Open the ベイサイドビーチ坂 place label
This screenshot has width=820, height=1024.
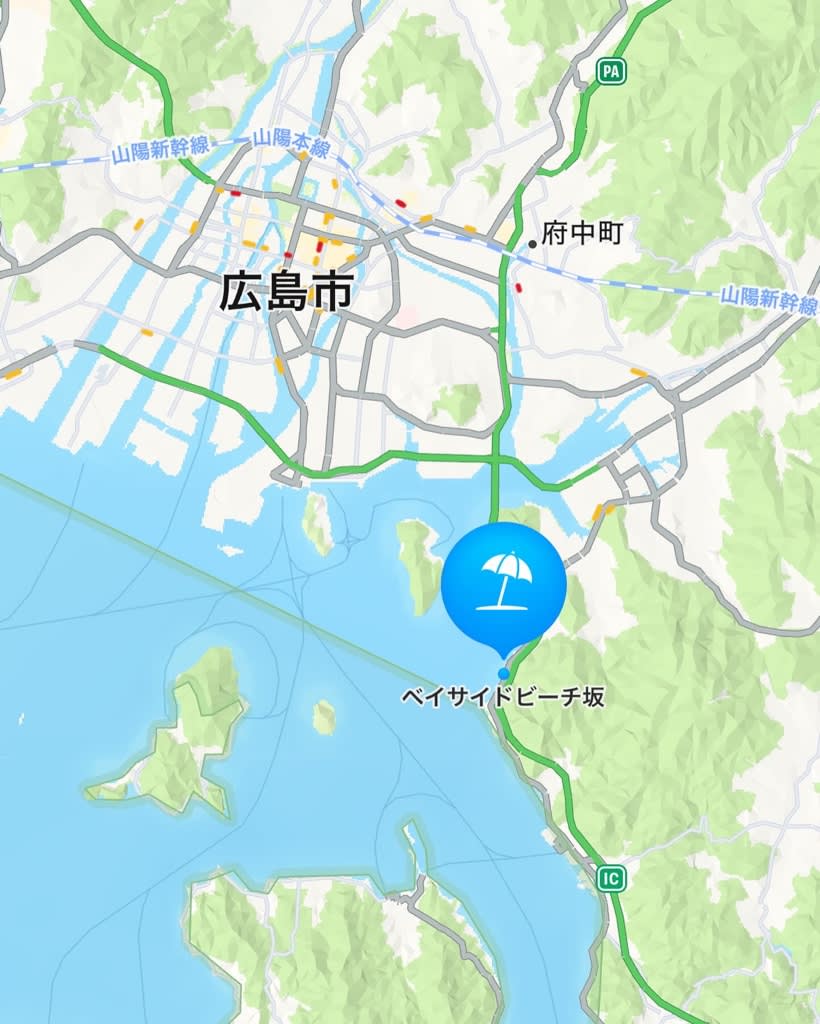[503, 698]
